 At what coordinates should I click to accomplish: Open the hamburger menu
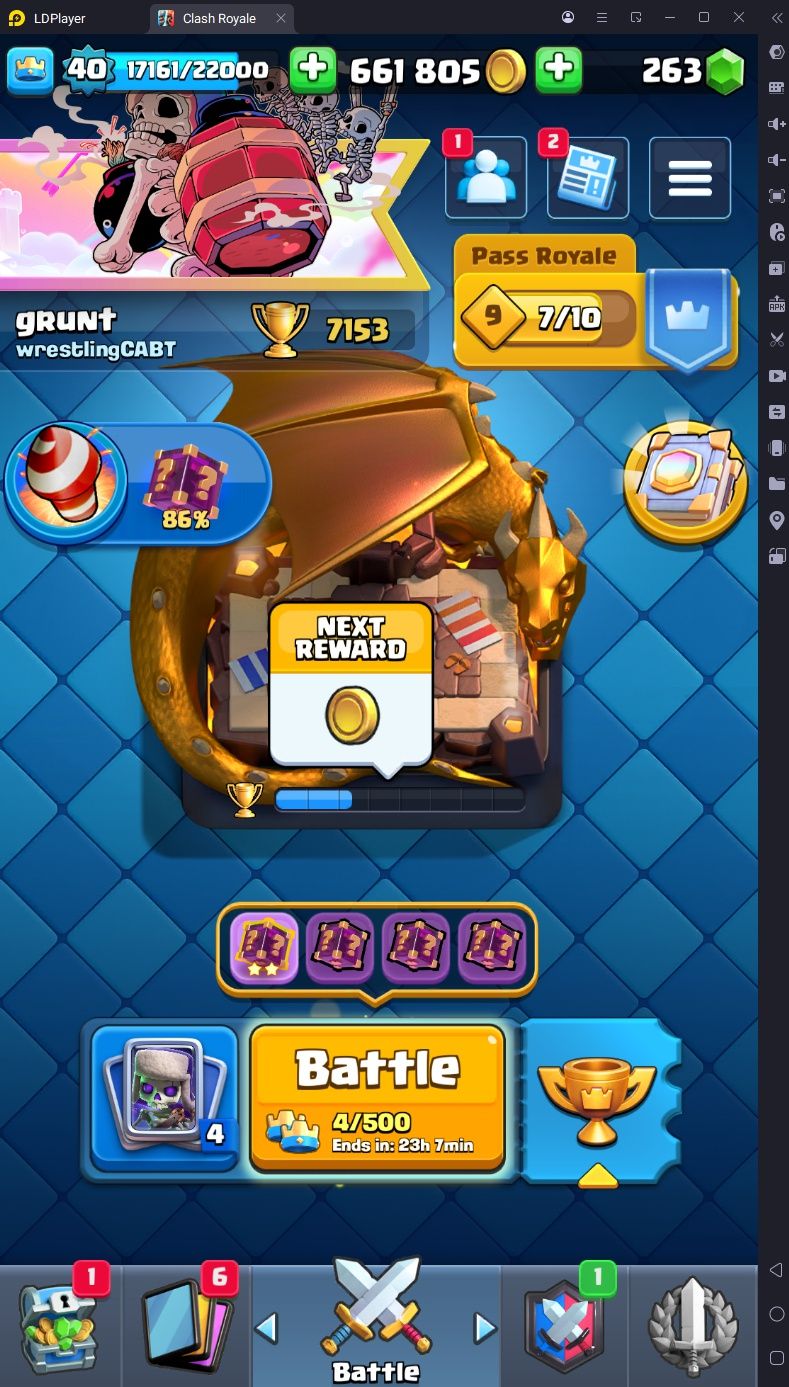coord(690,178)
